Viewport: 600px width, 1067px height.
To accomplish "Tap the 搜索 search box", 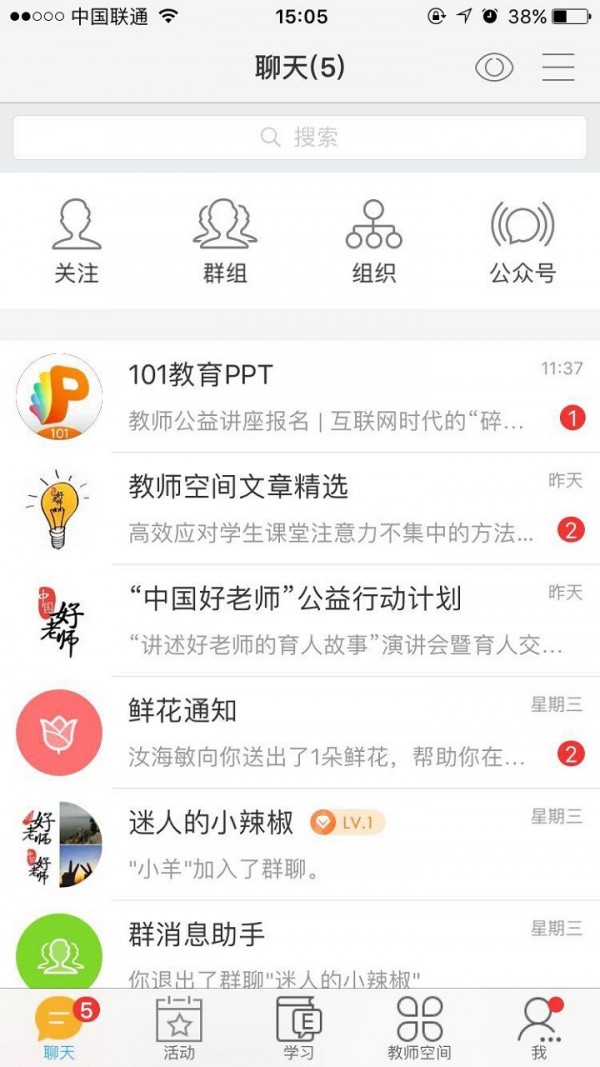I will point(300,138).
